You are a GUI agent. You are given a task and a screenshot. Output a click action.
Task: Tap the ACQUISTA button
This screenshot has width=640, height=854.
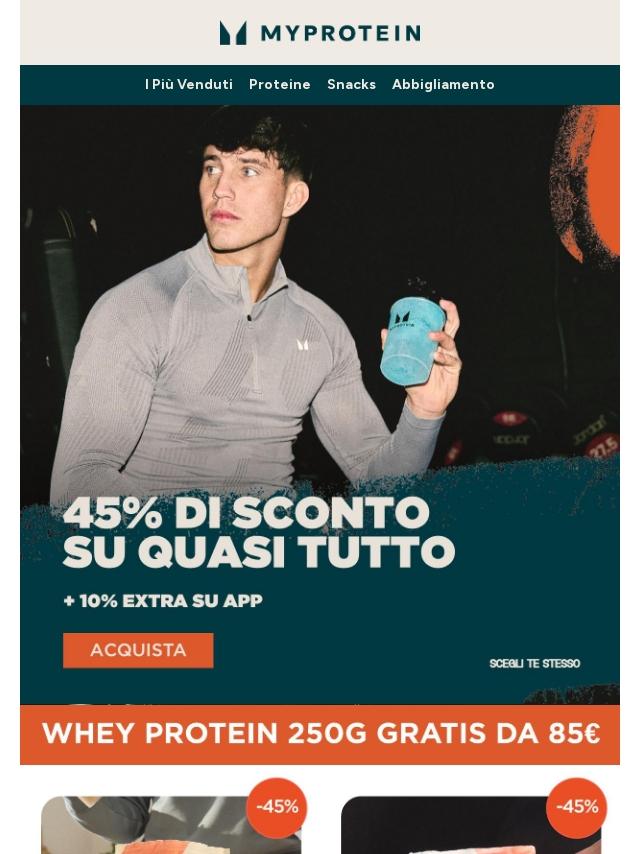pos(138,650)
